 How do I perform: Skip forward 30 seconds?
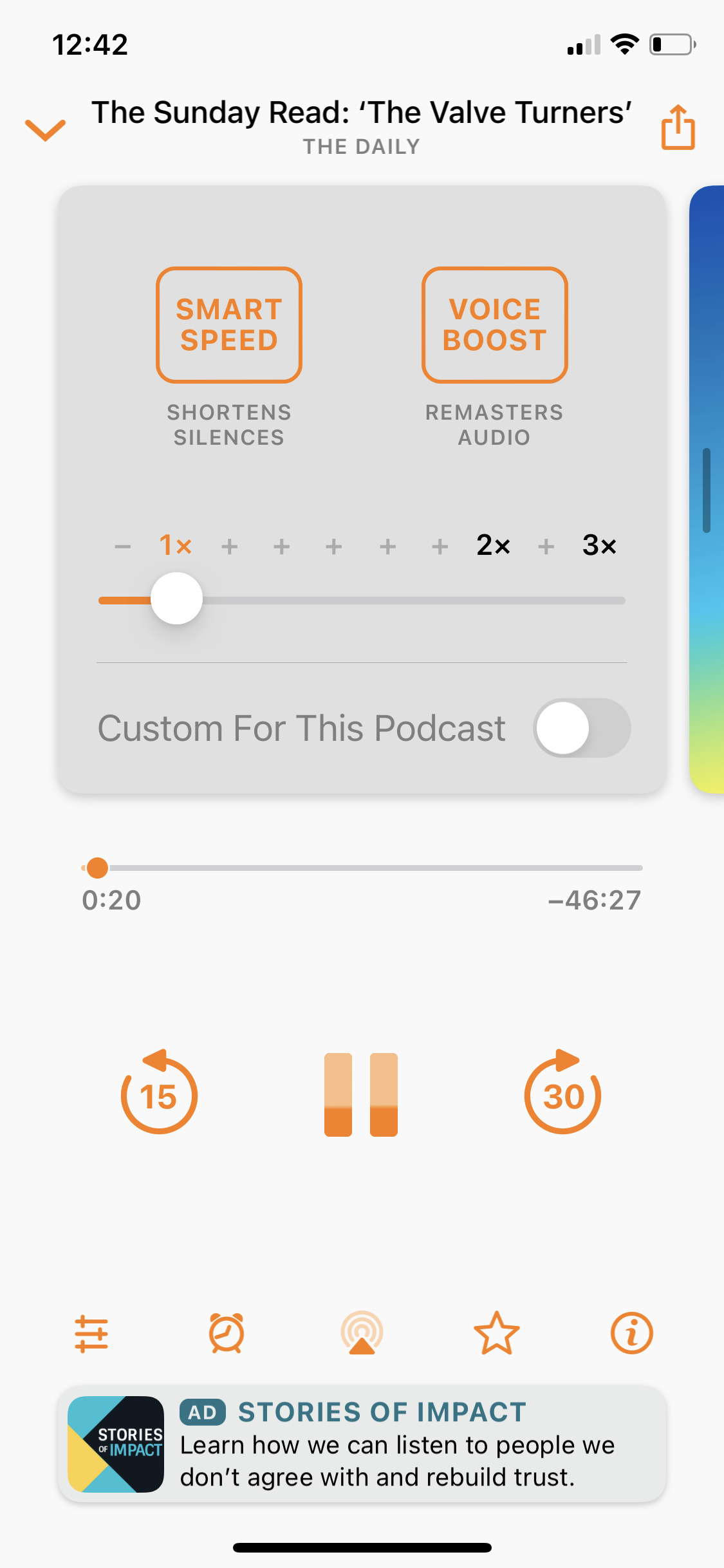(562, 1096)
